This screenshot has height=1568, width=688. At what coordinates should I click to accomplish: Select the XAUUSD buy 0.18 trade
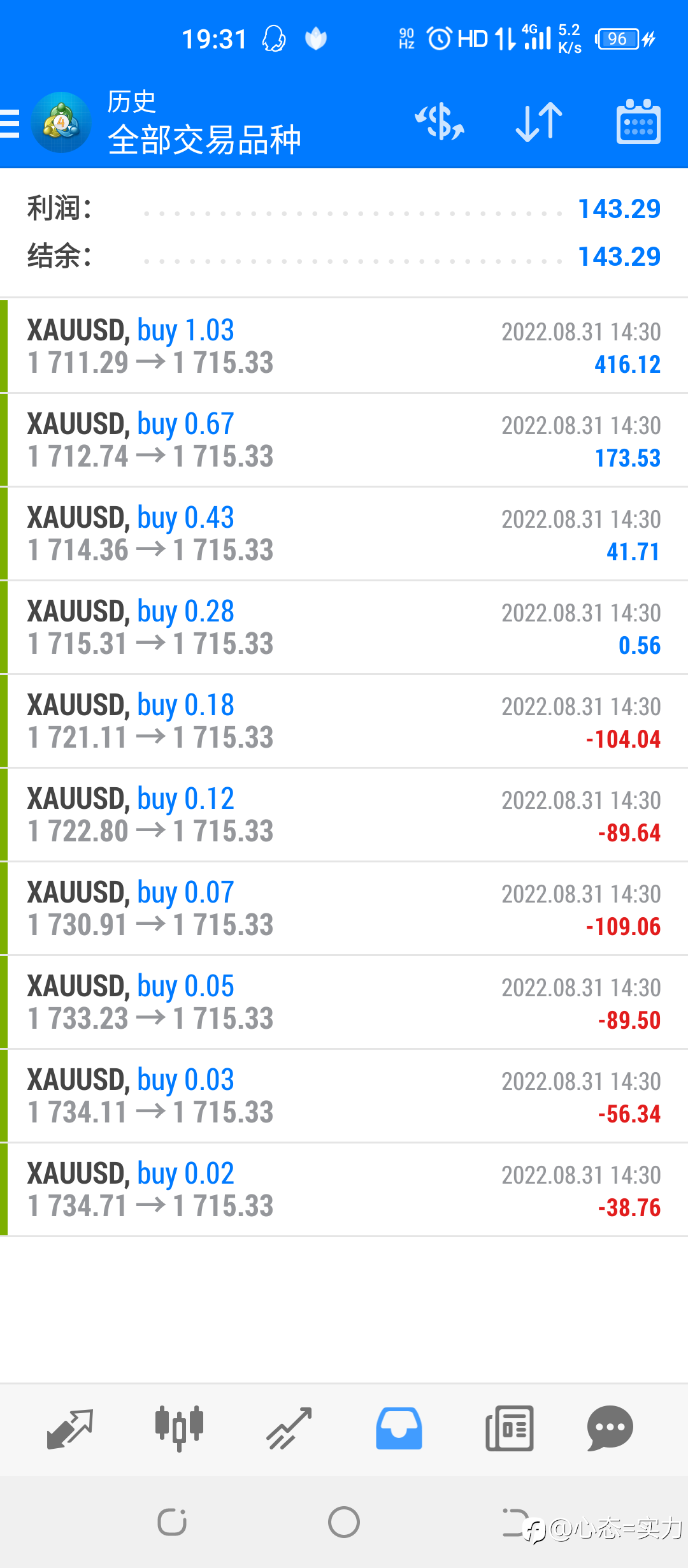344,721
